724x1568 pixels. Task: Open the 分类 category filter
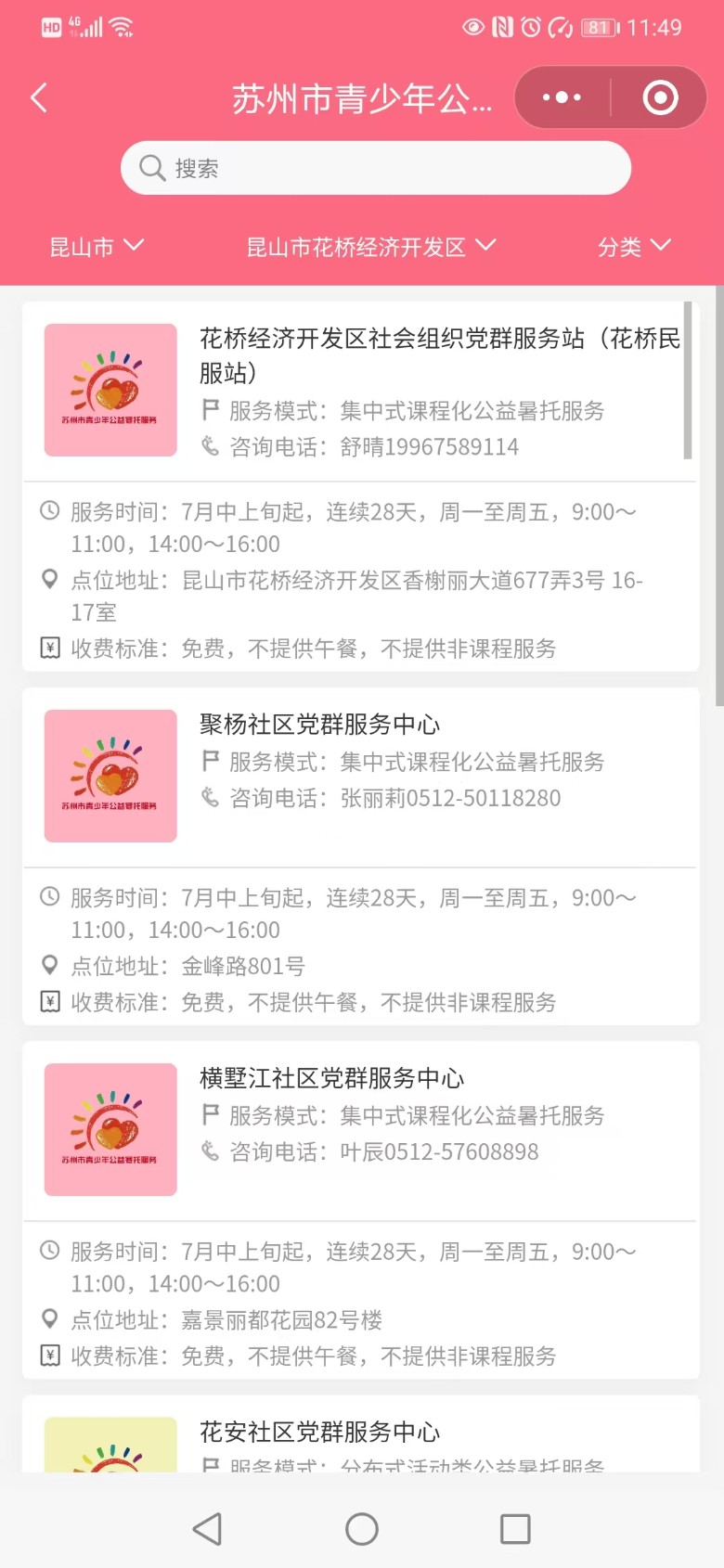click(x=633, y=246)
